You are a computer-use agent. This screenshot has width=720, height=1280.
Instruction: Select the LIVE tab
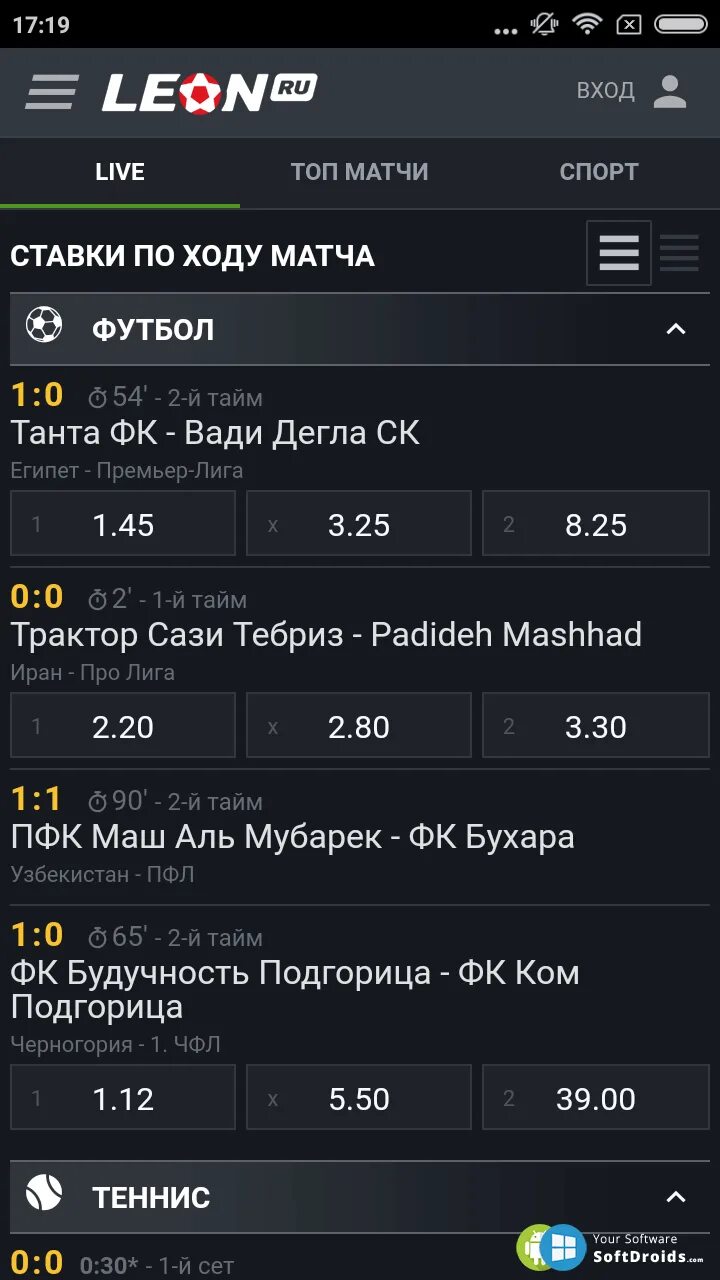[120, 172]
